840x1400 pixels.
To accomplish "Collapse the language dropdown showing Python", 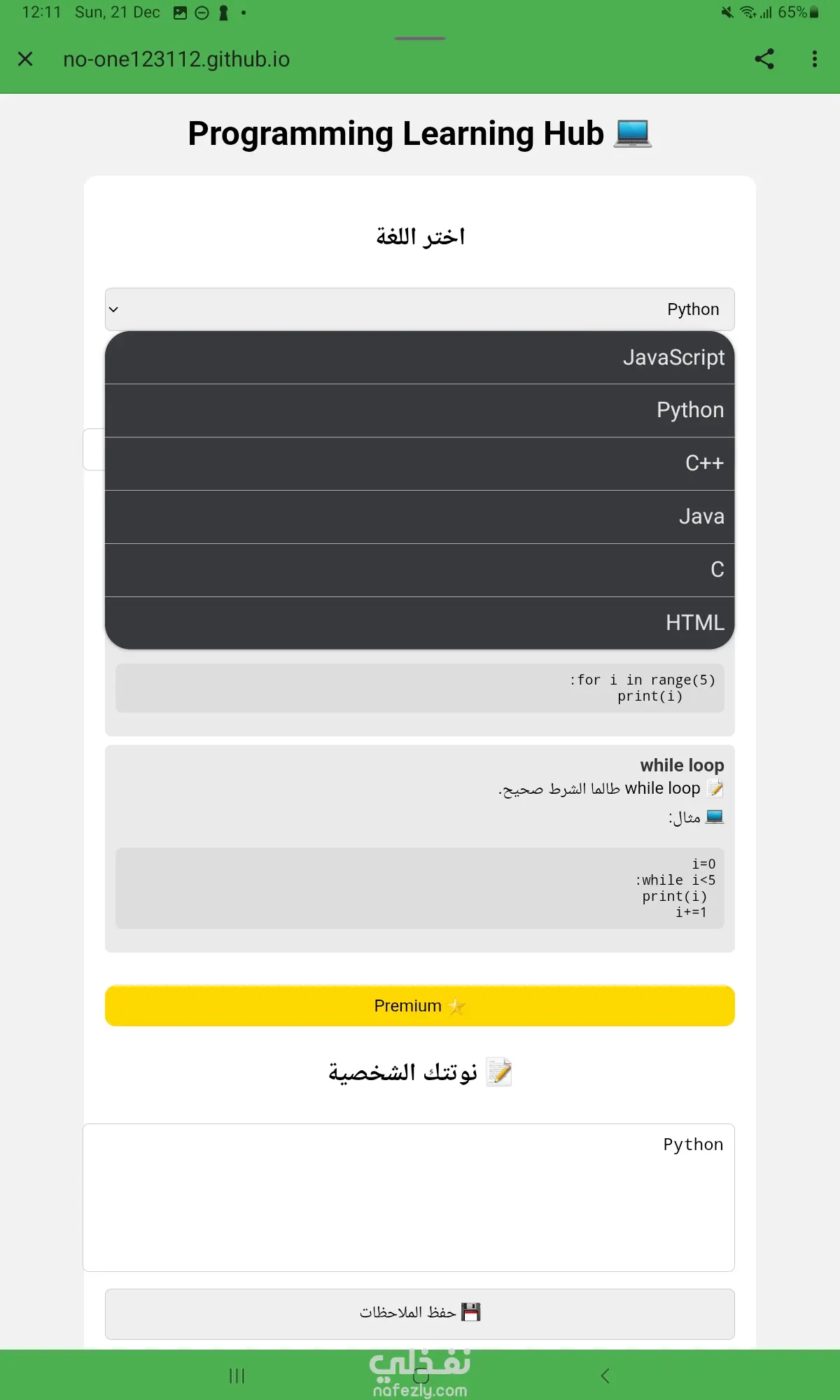I will coord(419,309).
